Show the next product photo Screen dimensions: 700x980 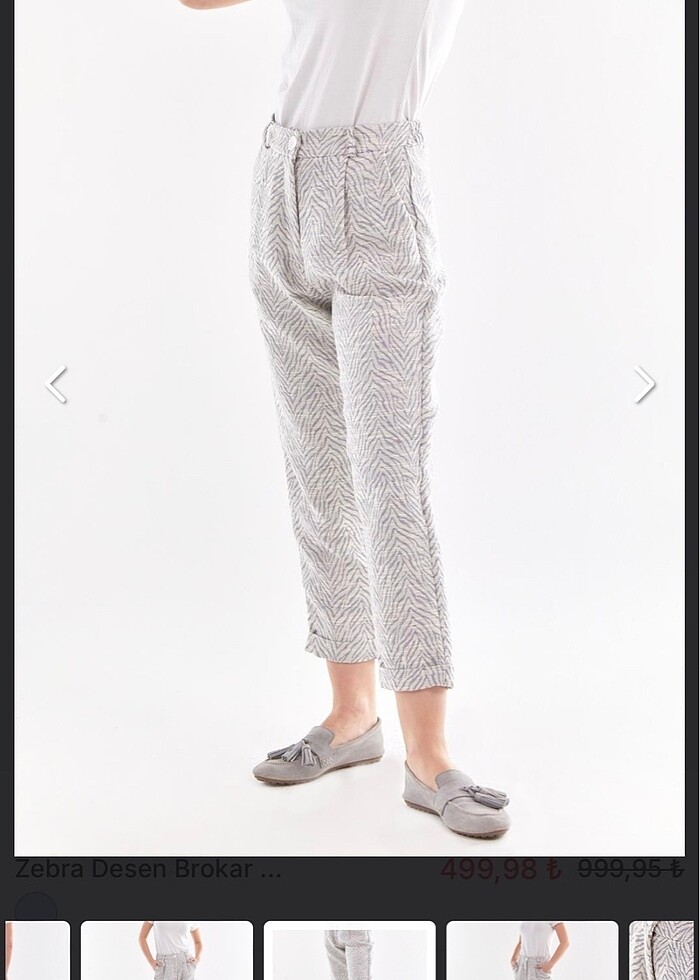(644, 385)
